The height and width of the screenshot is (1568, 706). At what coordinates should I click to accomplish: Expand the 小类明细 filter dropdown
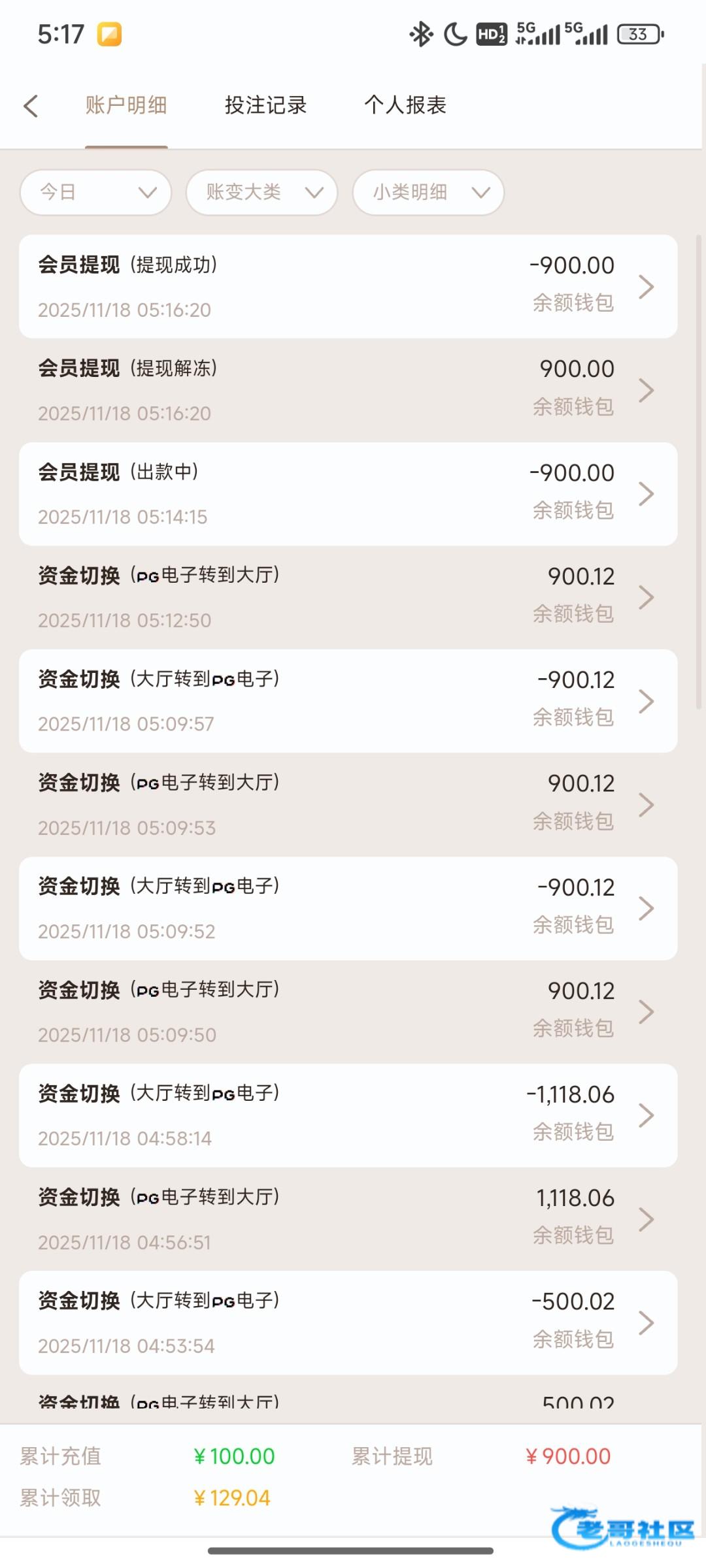[x=428, y=192]
